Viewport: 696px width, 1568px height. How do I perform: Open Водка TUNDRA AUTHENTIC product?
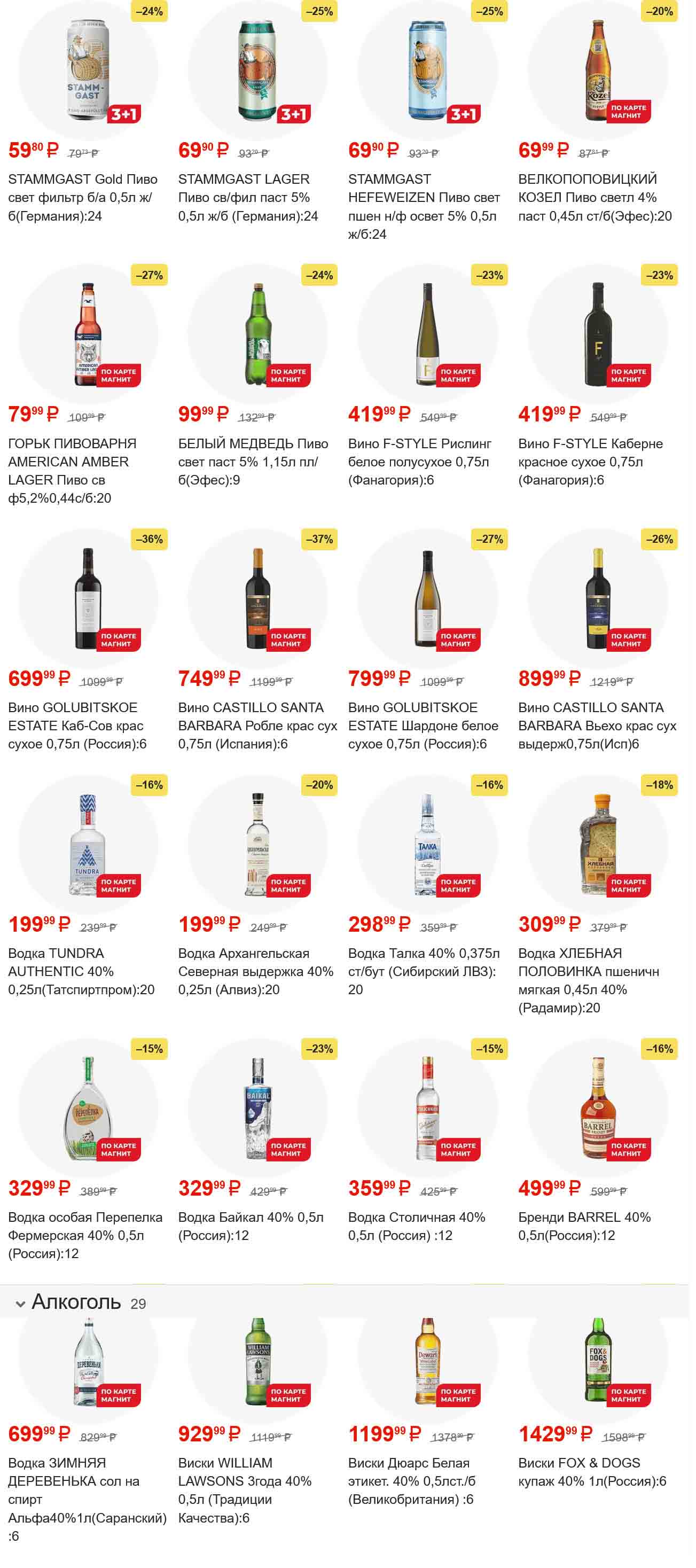tap(88, 844)
